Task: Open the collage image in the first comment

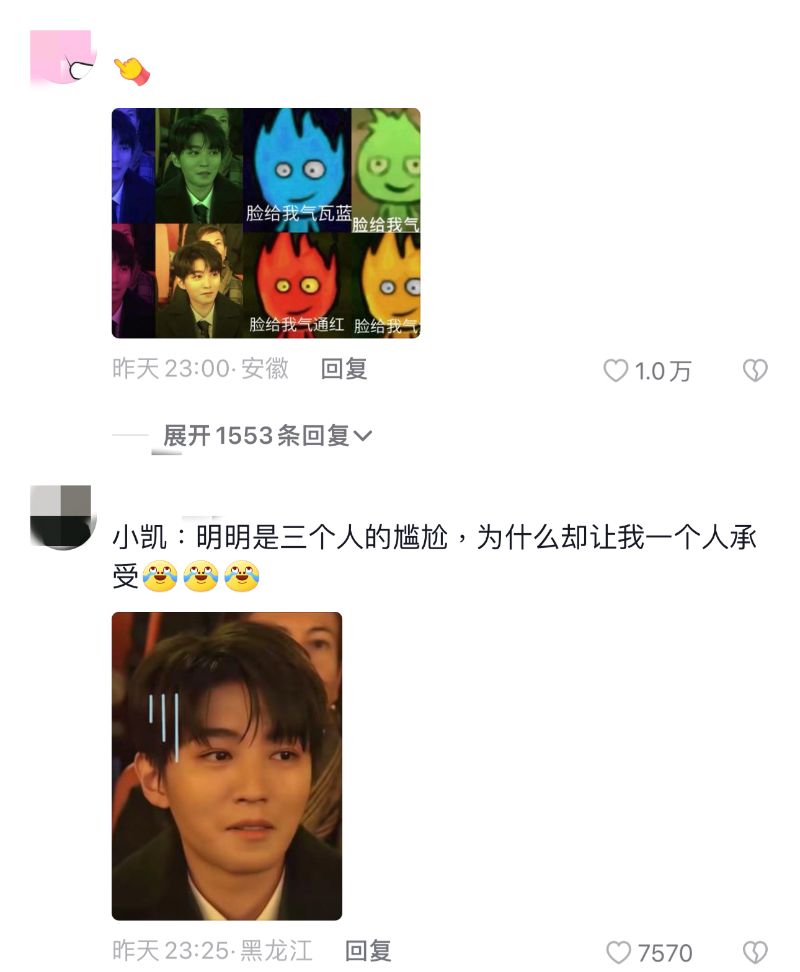Action: [265, 223]
